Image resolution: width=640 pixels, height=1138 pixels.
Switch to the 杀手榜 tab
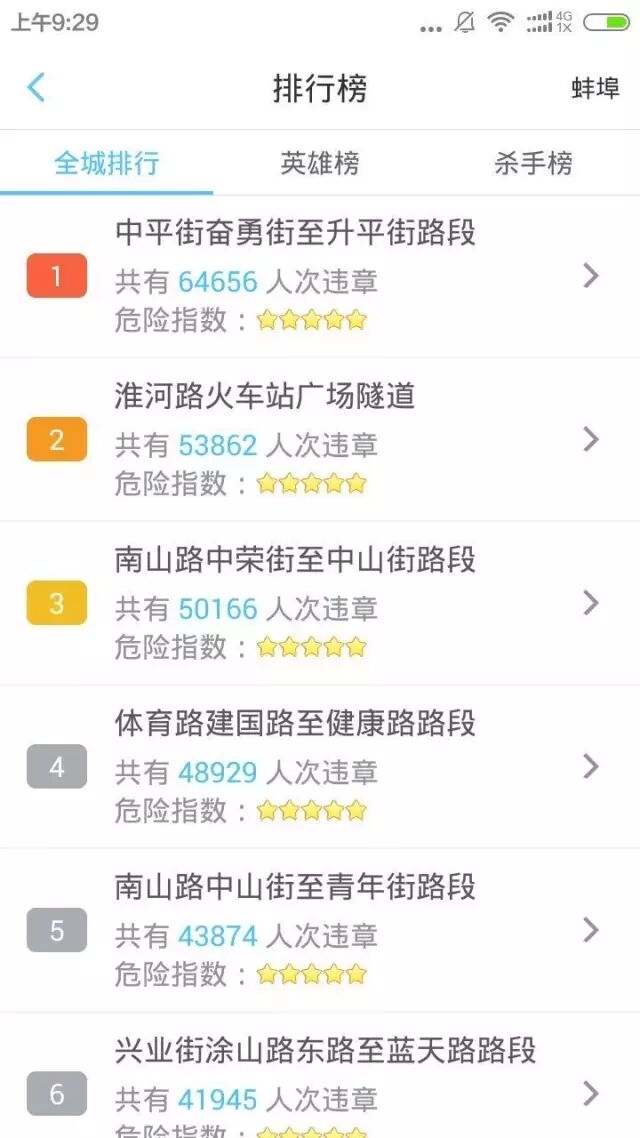533,163
